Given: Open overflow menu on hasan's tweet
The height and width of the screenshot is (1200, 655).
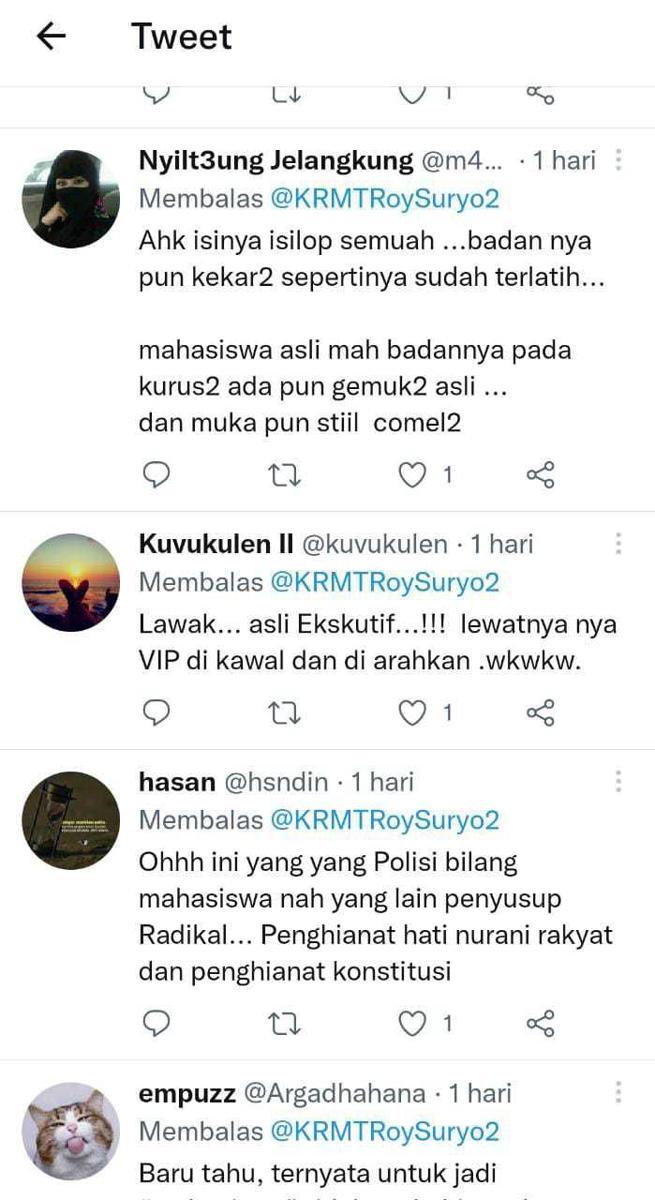Looking at the screenshot, I should tap(619, 781).
